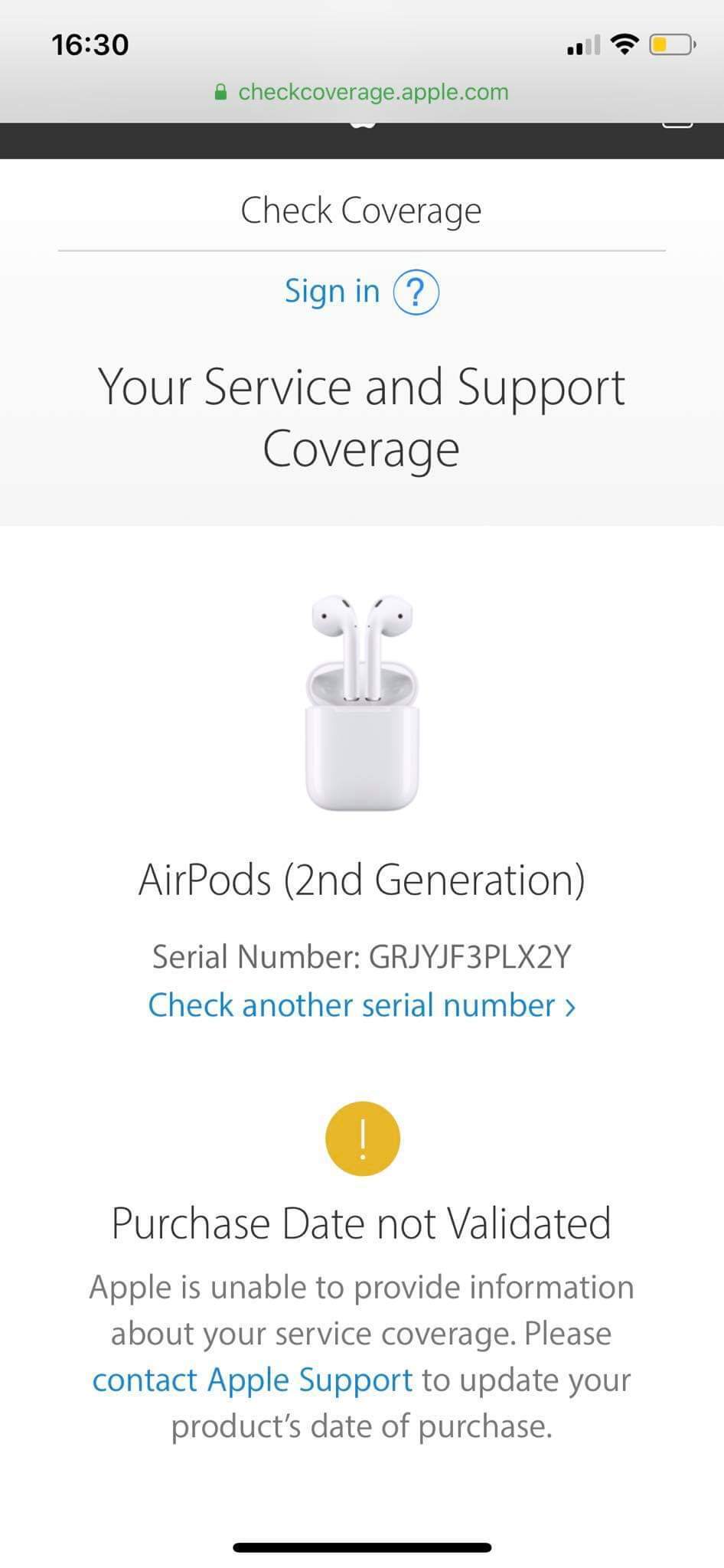The image size is (724, 1568).
Task: Open the contact Apple Support link
Action: click(253, 1380)
